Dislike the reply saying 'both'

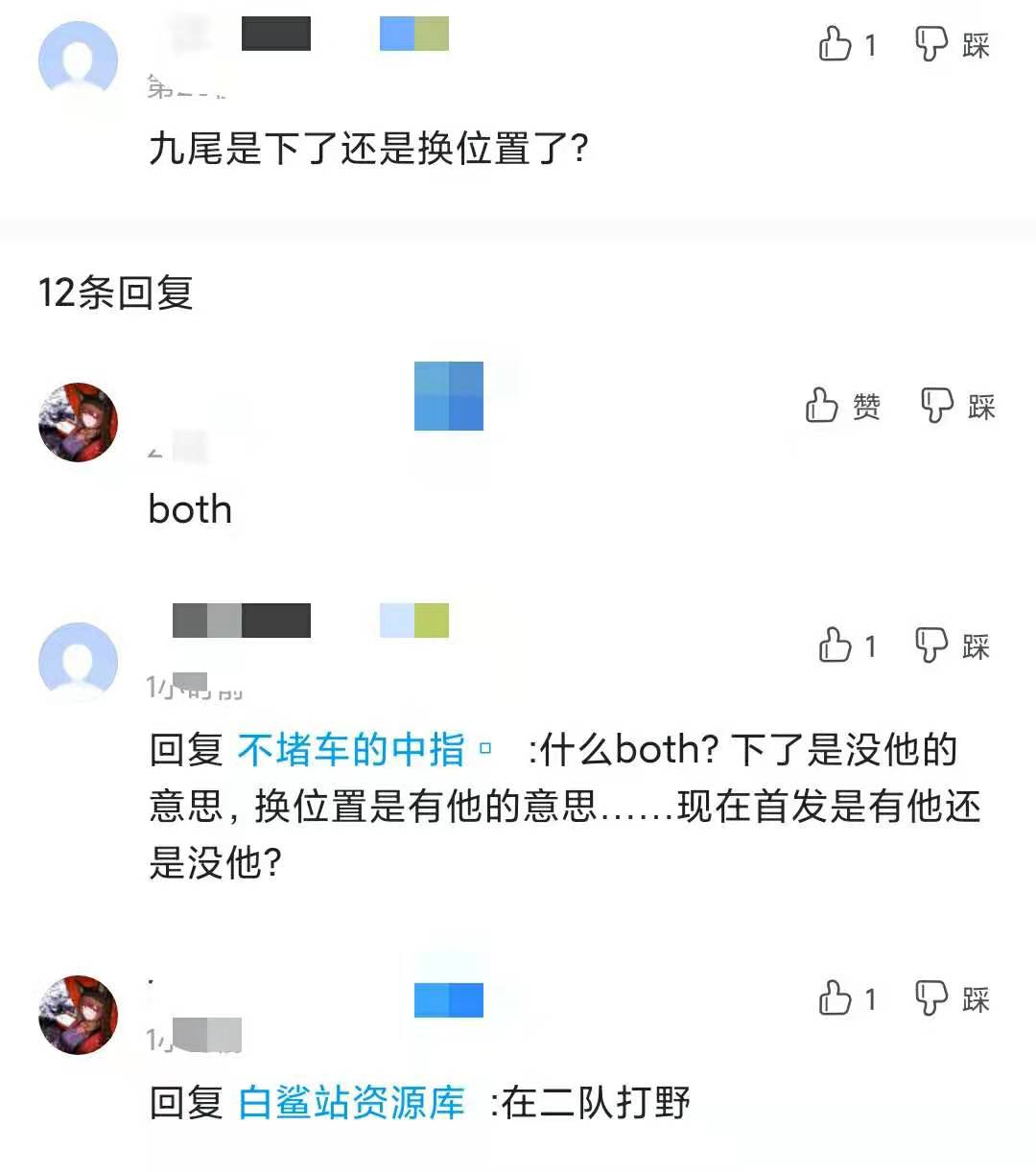tap(937, 406)
